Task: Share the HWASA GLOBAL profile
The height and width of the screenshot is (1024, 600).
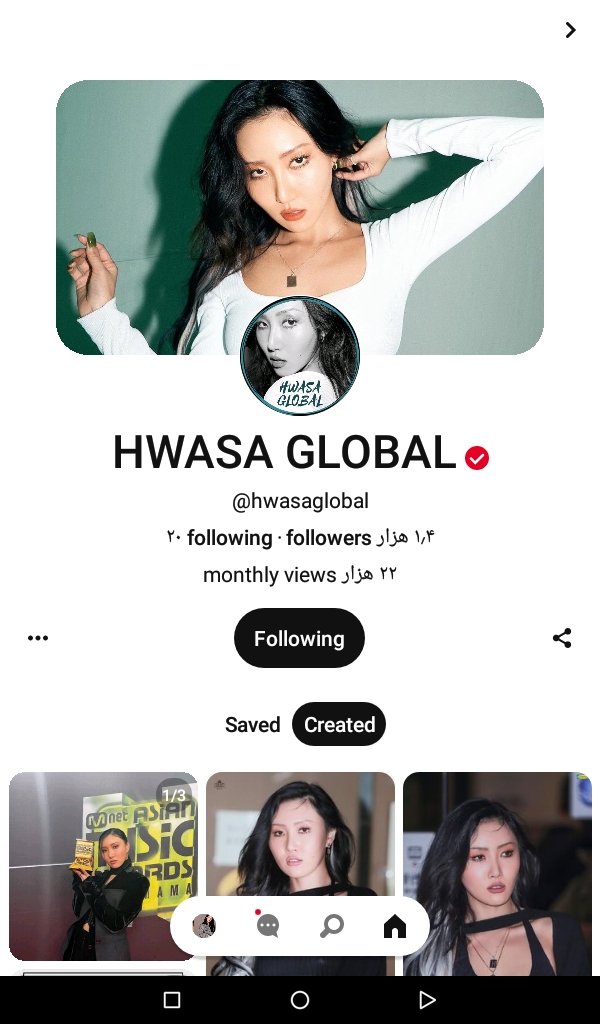Action: (x=562, y=638)
